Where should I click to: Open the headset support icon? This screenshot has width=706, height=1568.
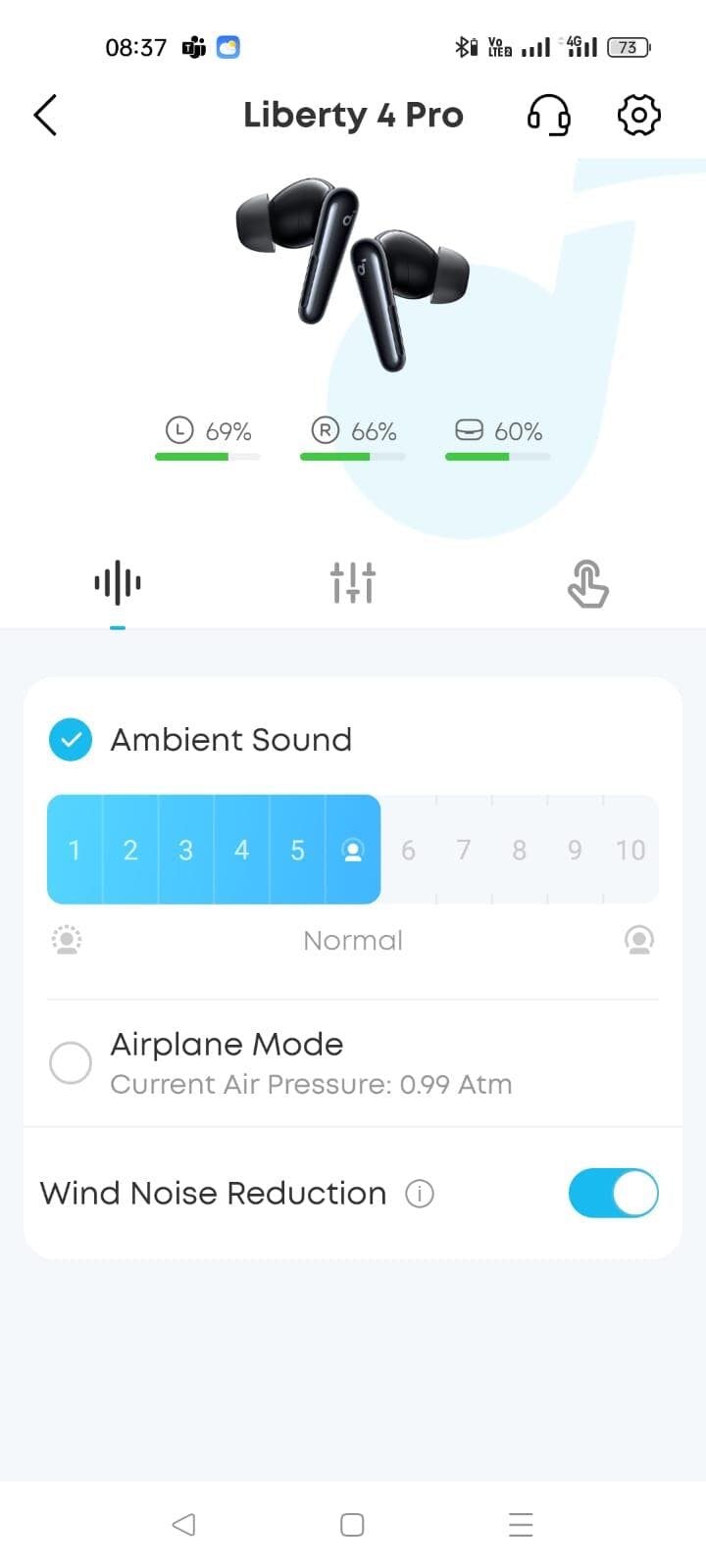point(549,115)
